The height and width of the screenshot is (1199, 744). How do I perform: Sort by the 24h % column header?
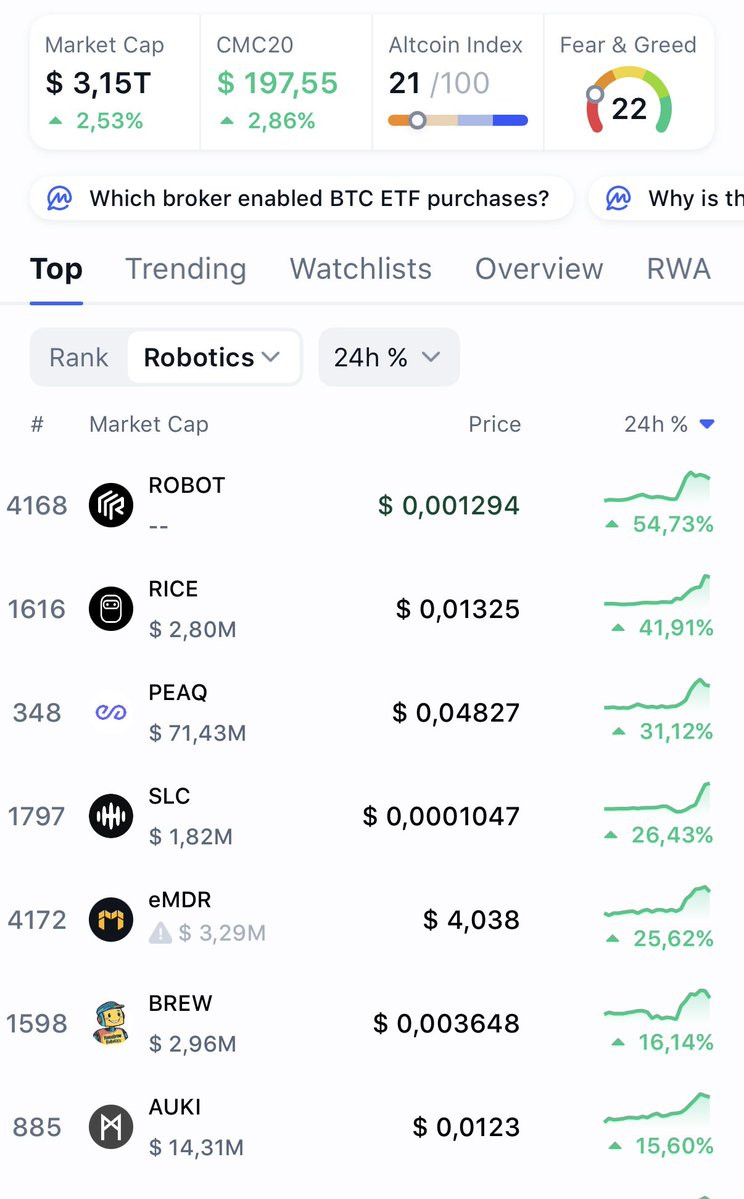pos(668,424)
